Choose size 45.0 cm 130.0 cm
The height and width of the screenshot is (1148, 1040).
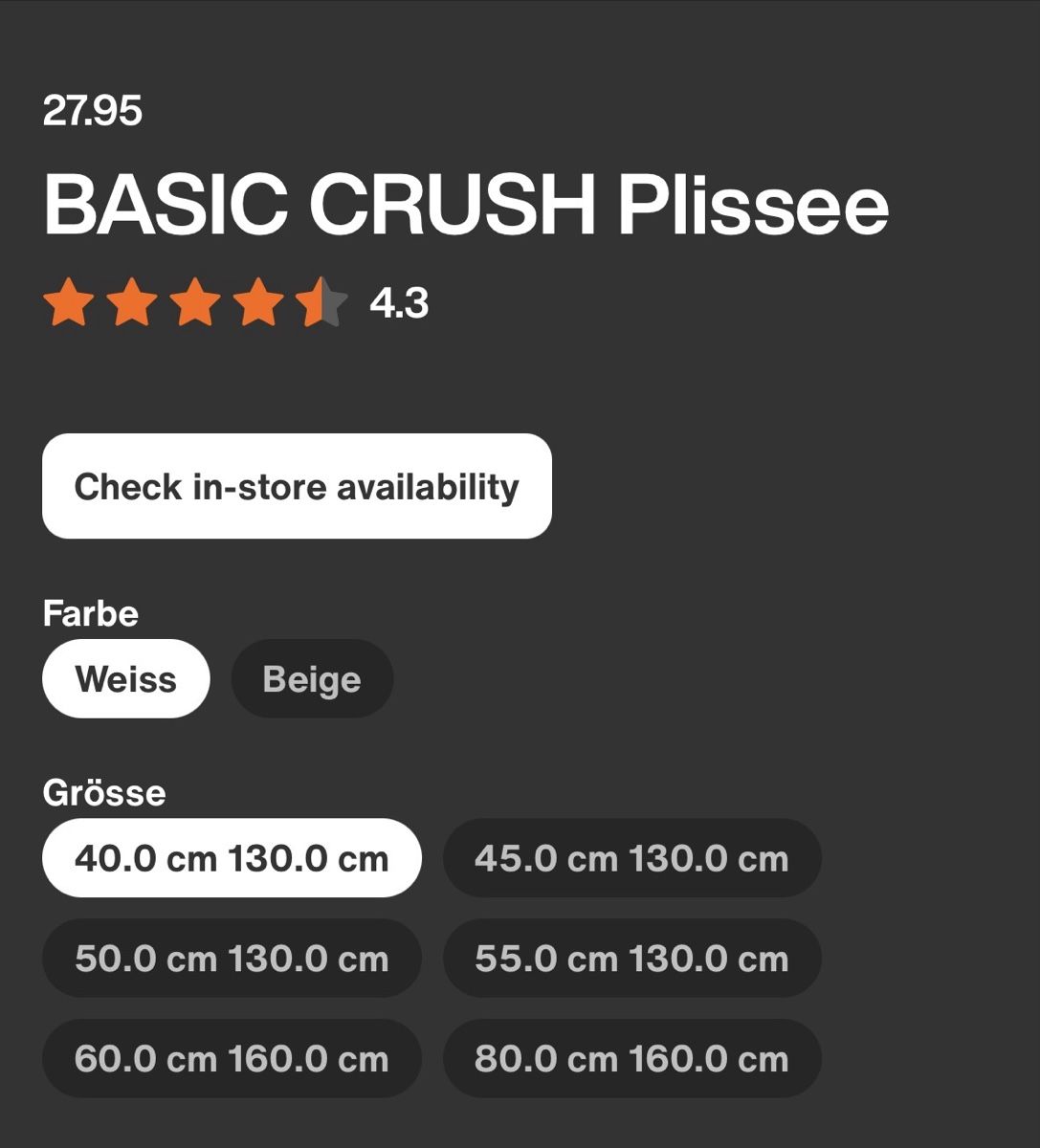(631, 858)
